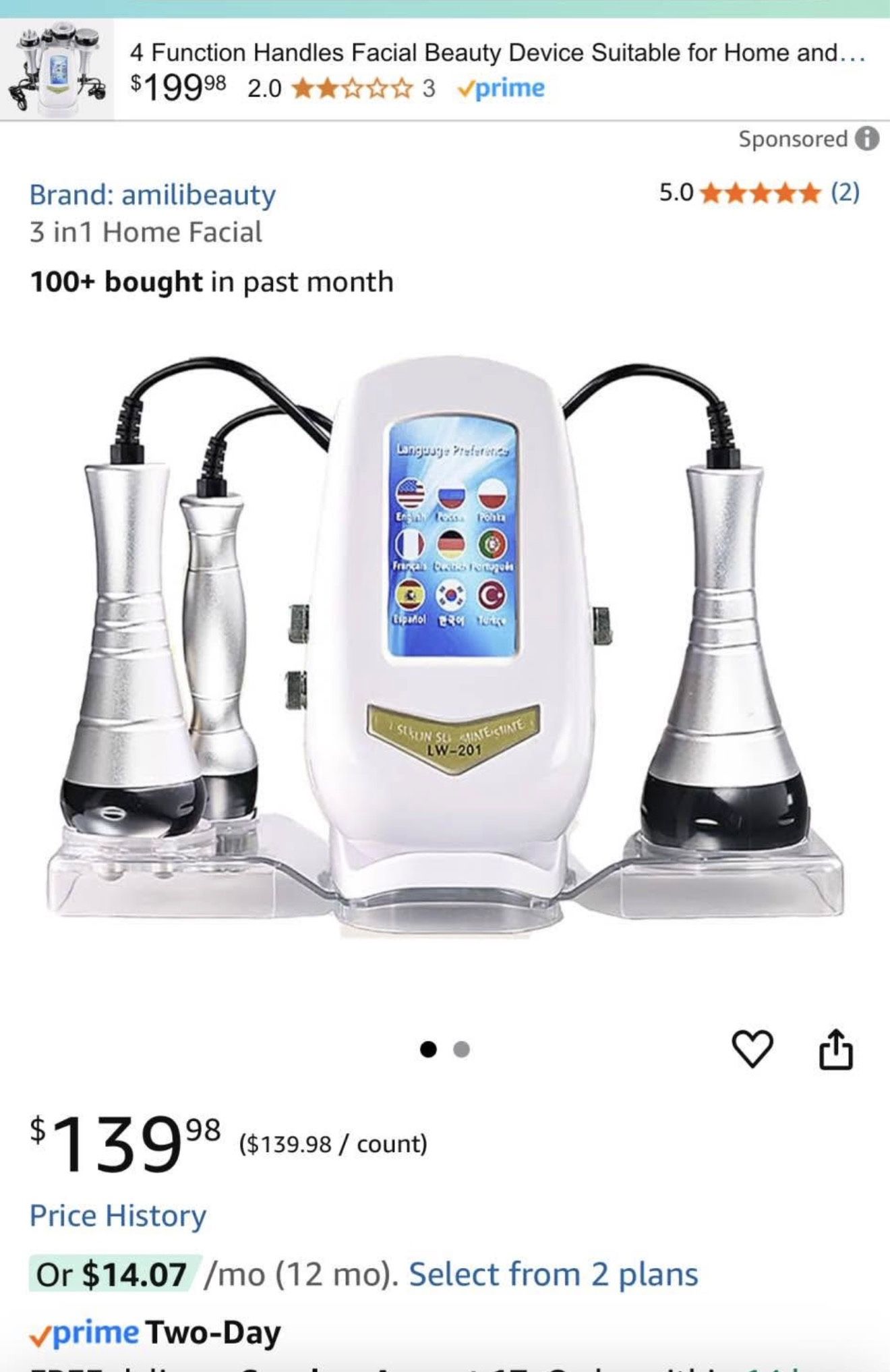Open the main product image
890x1372 pixels.
[445, 641]
